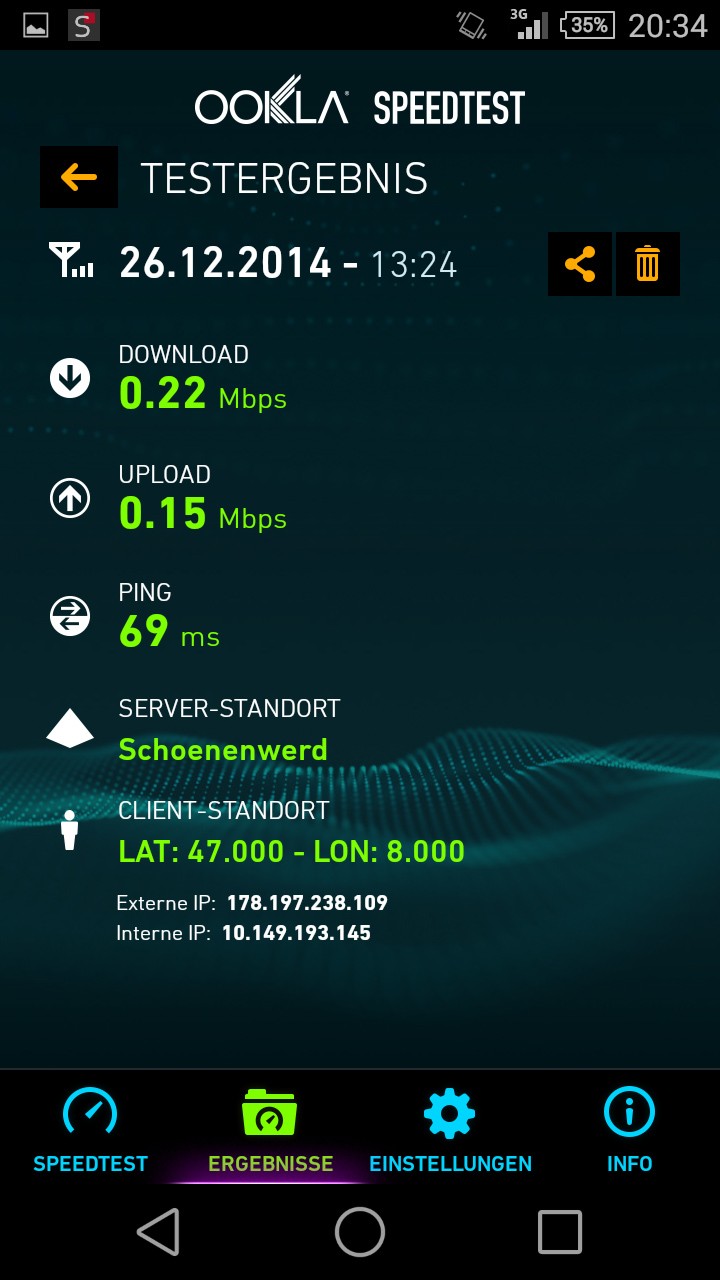Select the Speedtest gauge icon

(90, 1112)
